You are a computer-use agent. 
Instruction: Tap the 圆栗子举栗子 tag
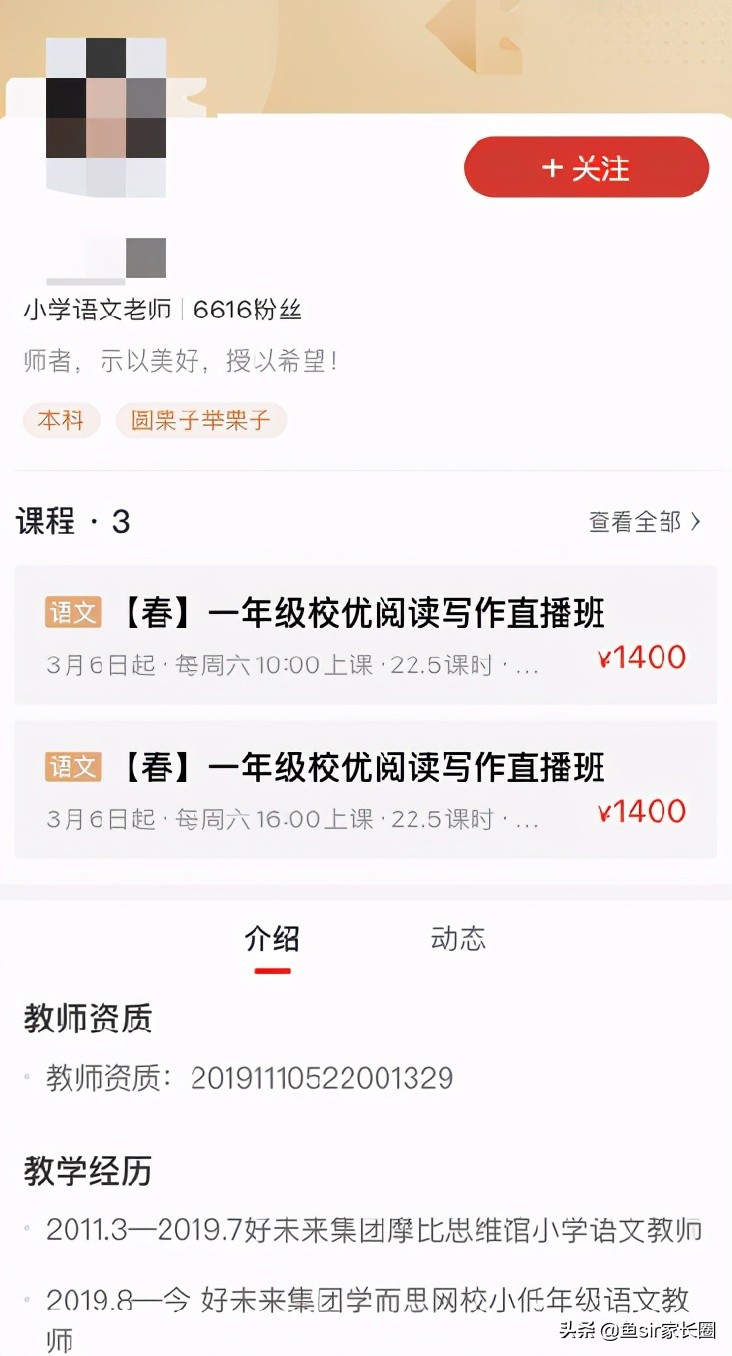point(200,420)
